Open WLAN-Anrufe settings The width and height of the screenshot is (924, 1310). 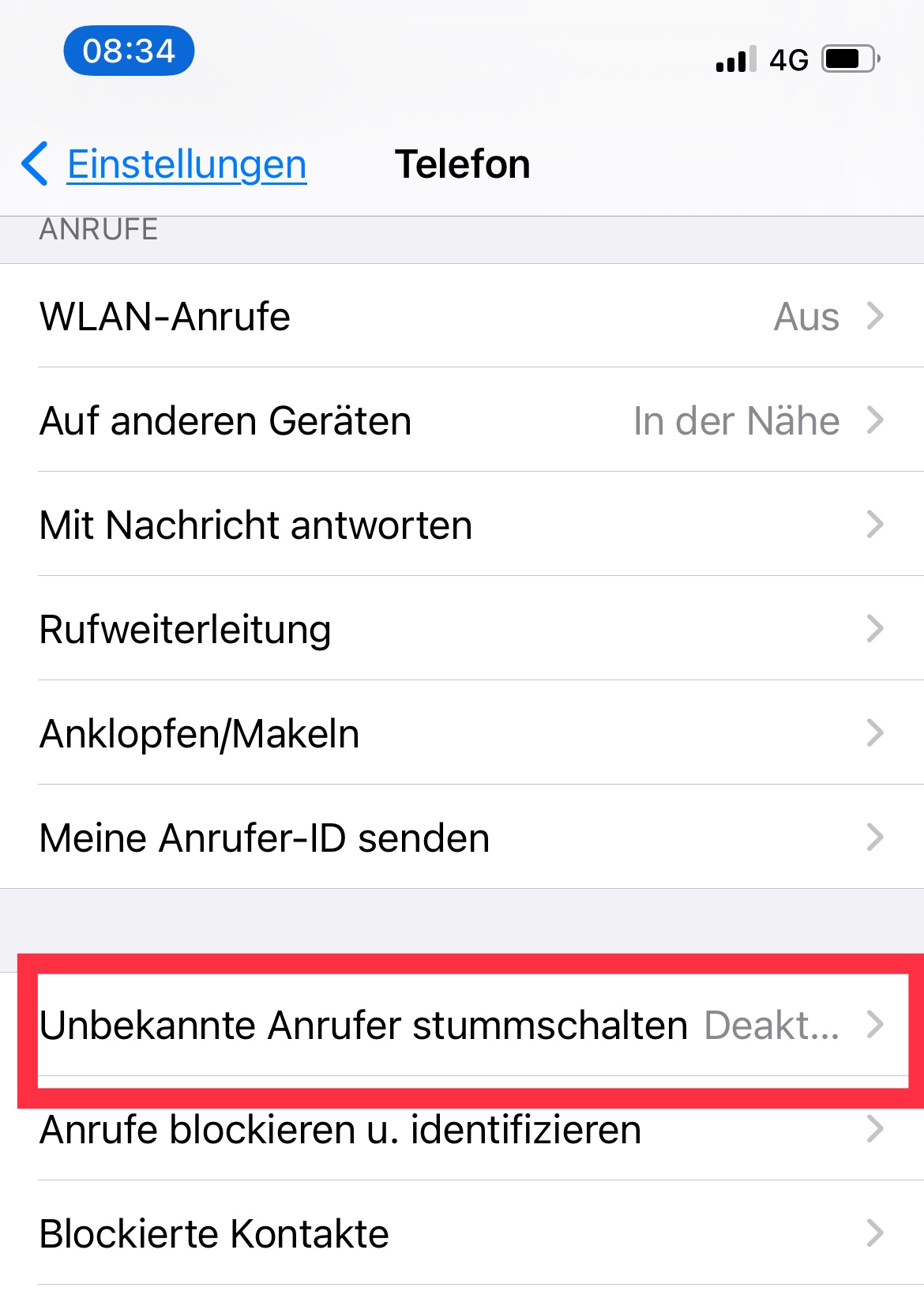click(x=462, y=316)
